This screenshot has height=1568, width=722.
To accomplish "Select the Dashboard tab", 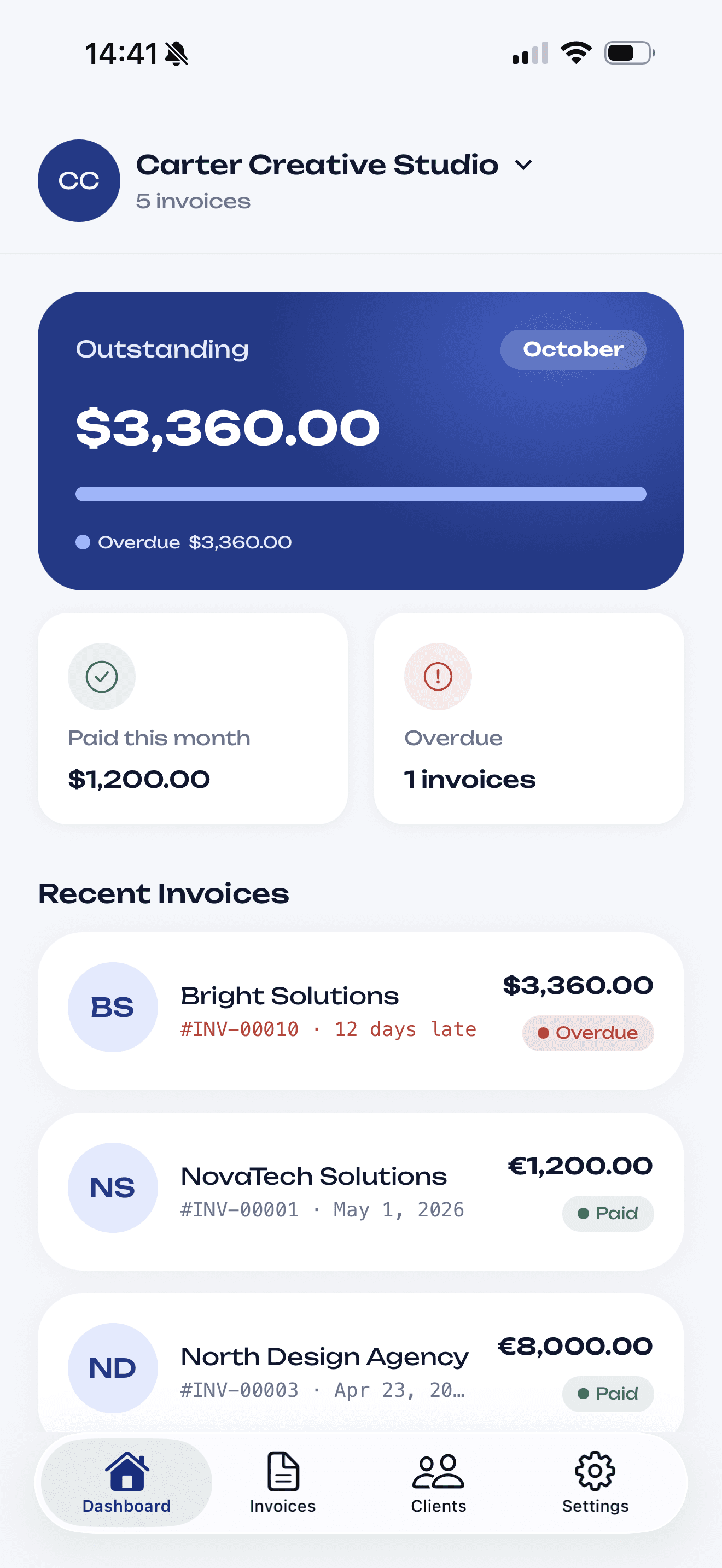I will click(127, 1483).
